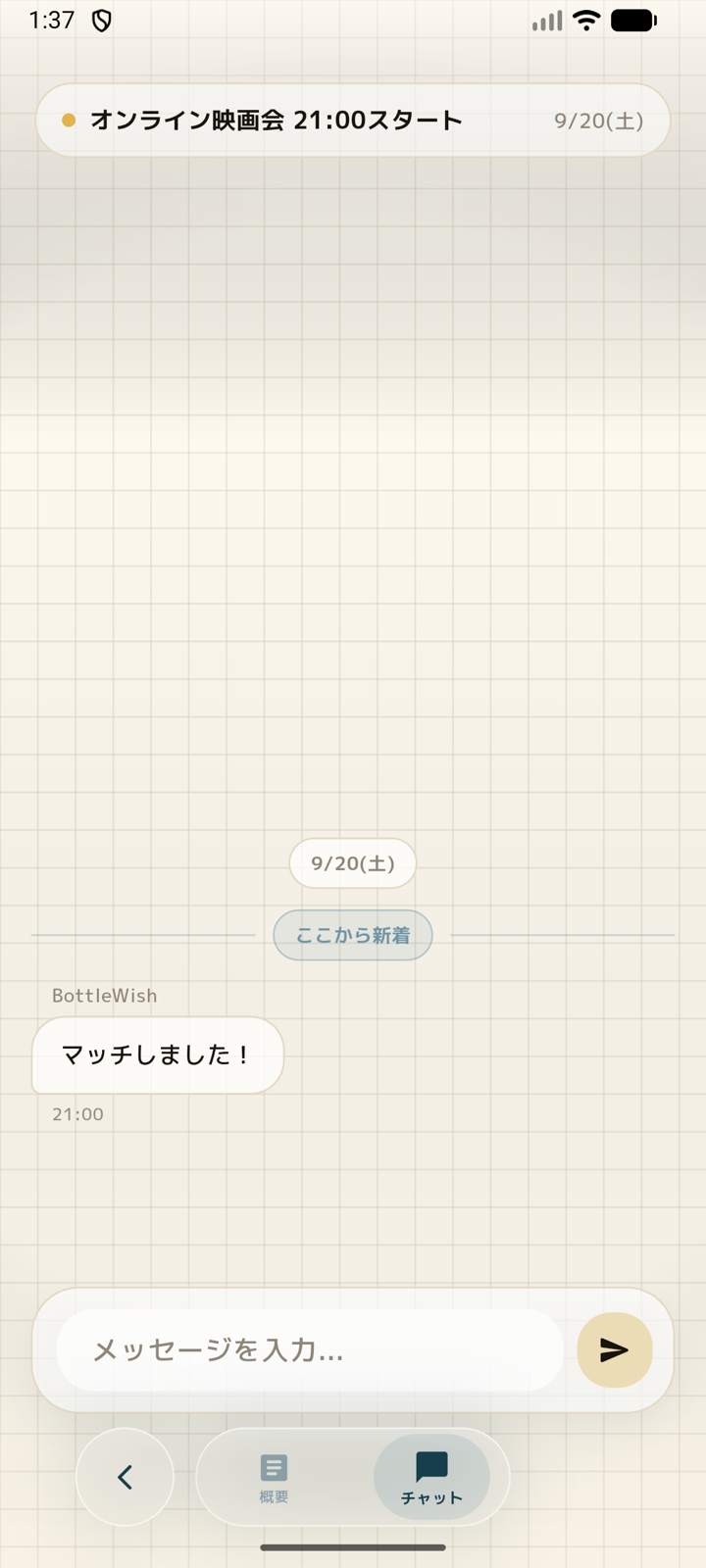Viewport: 706px width, 1568px height.
Task: Select the チャット tab
Action: click(431, 1477)
